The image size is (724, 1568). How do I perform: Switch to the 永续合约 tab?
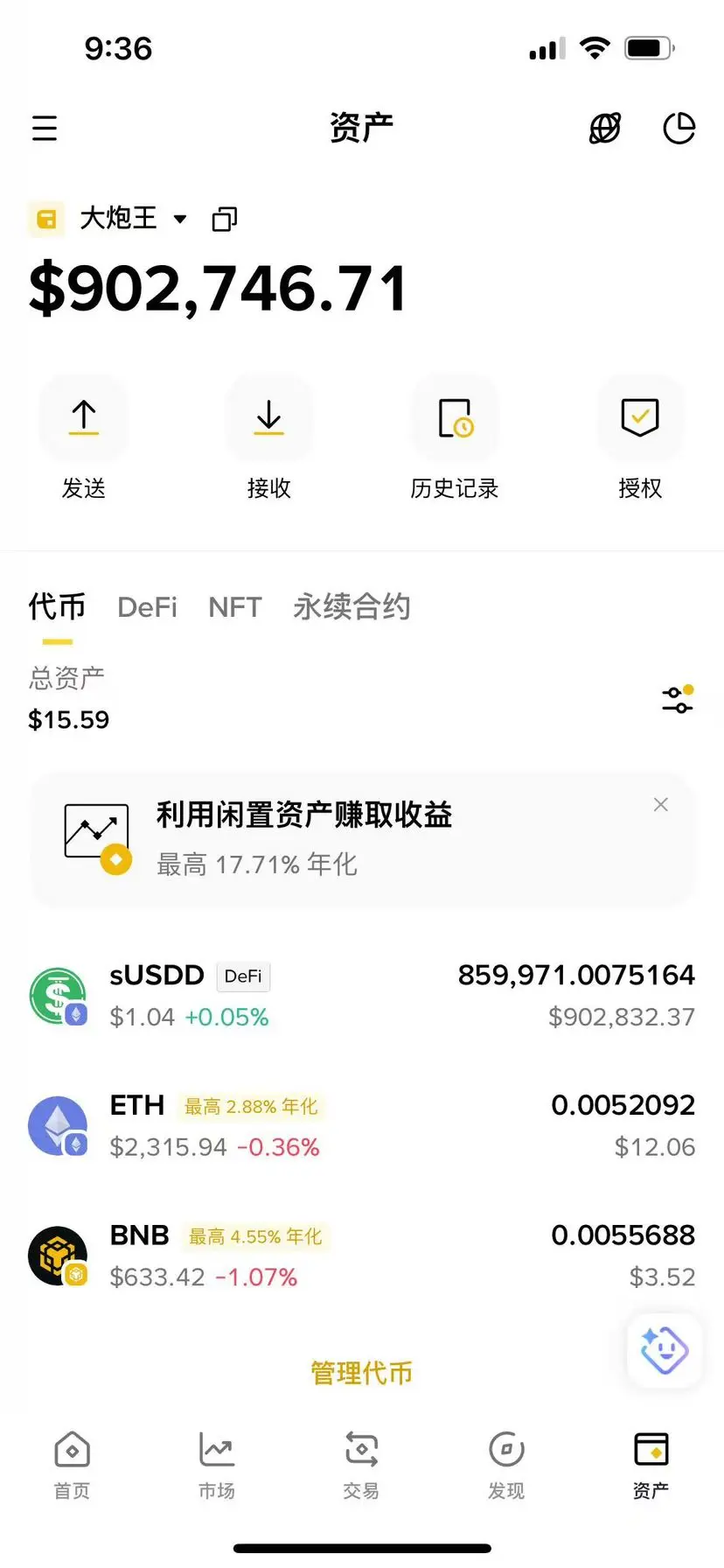coord(352,606)
